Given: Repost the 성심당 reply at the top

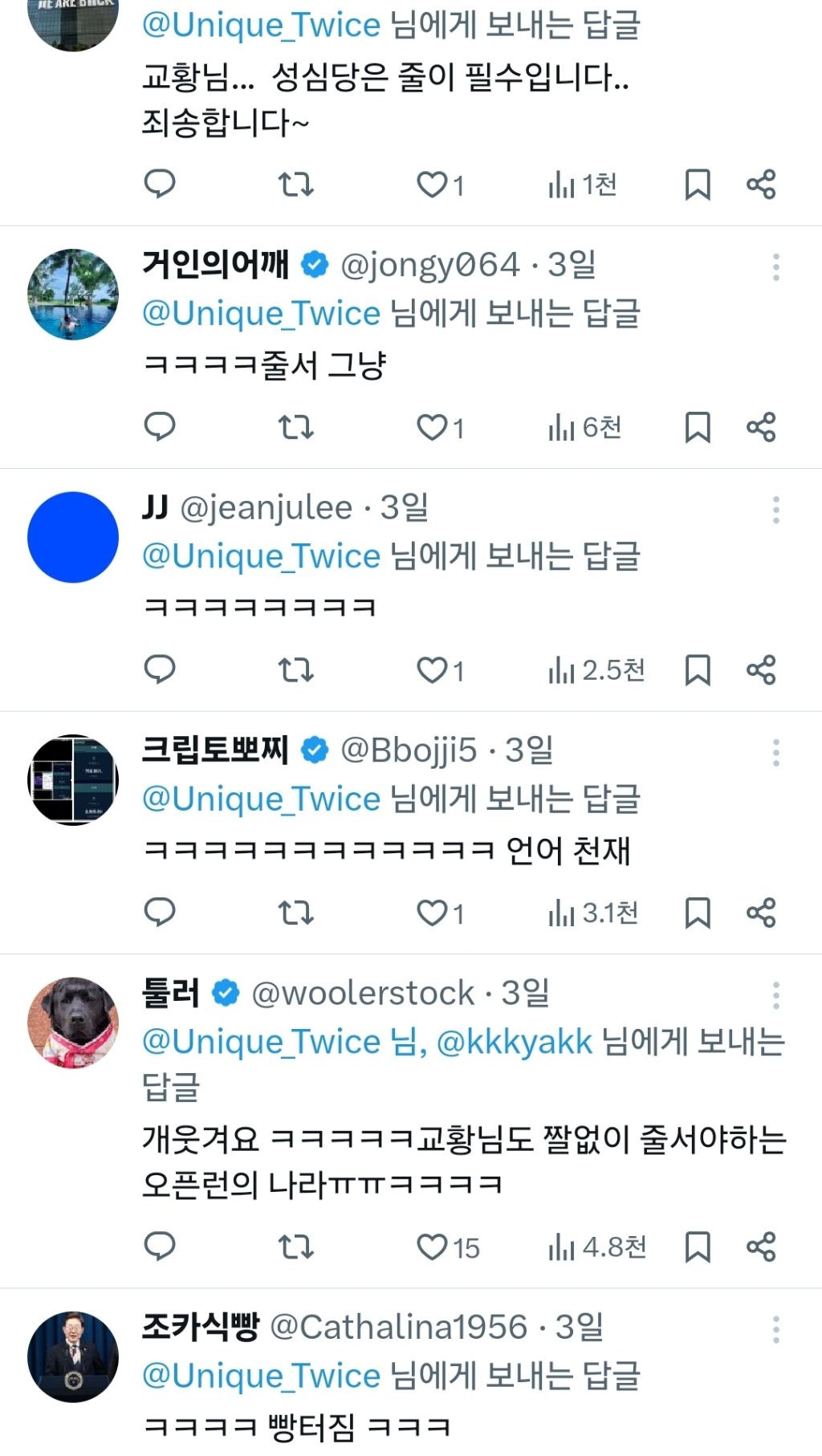Looking at the screenshot, I should 295,185.
